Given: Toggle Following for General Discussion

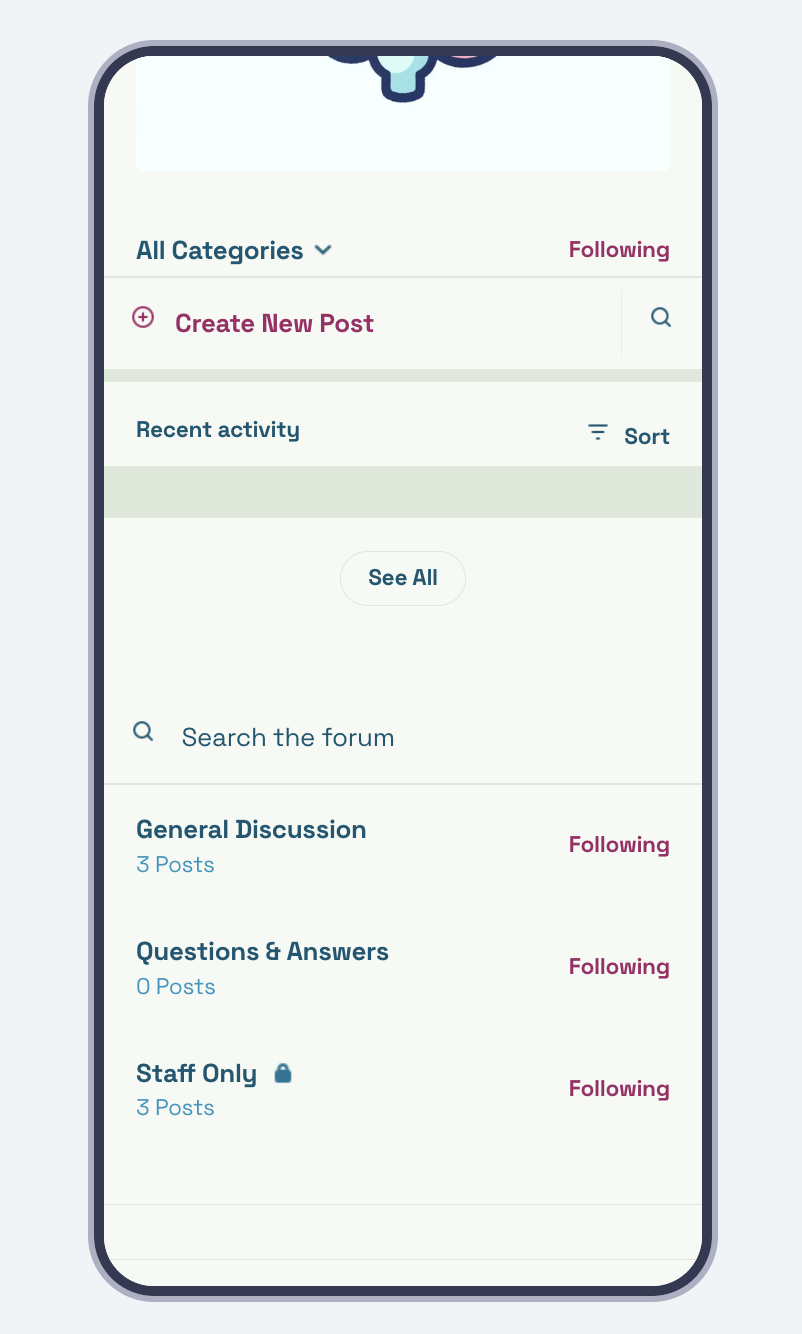Looking at the screenshot, I should (618, 845).
